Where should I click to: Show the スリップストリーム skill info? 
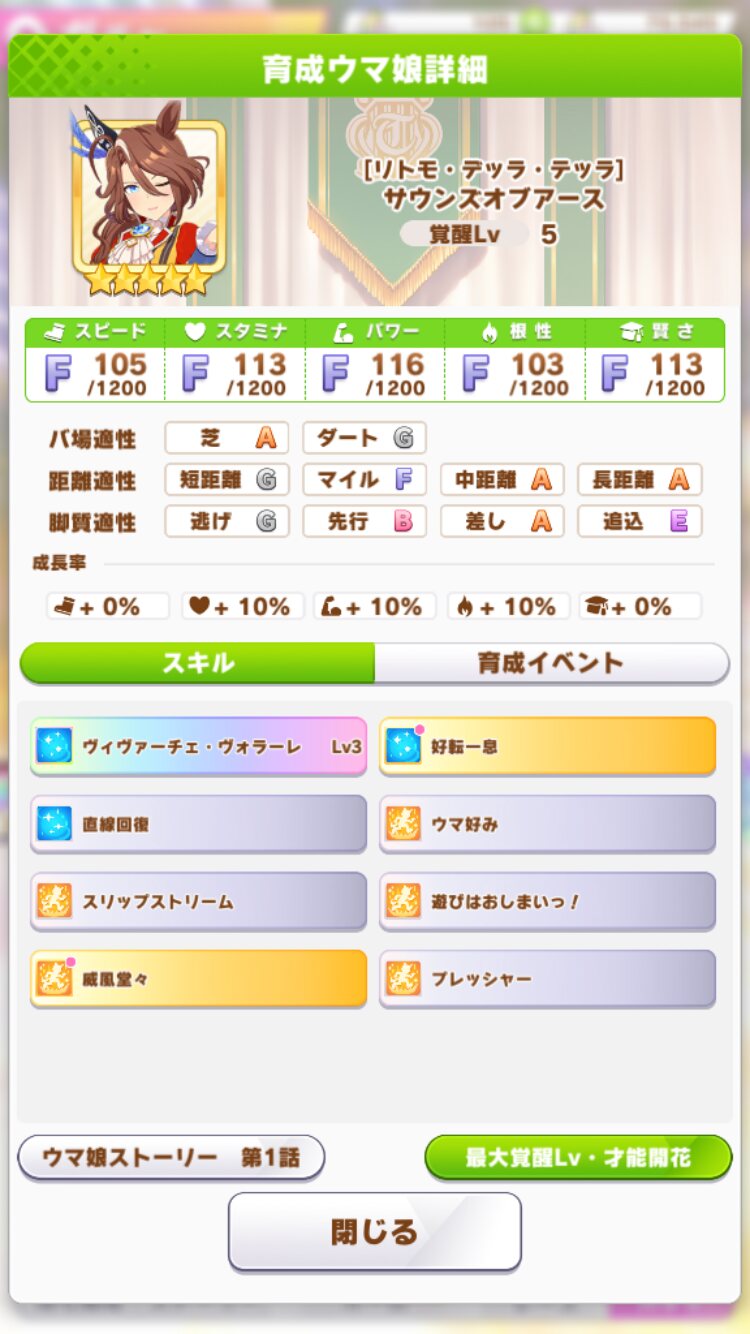[198, 901]
